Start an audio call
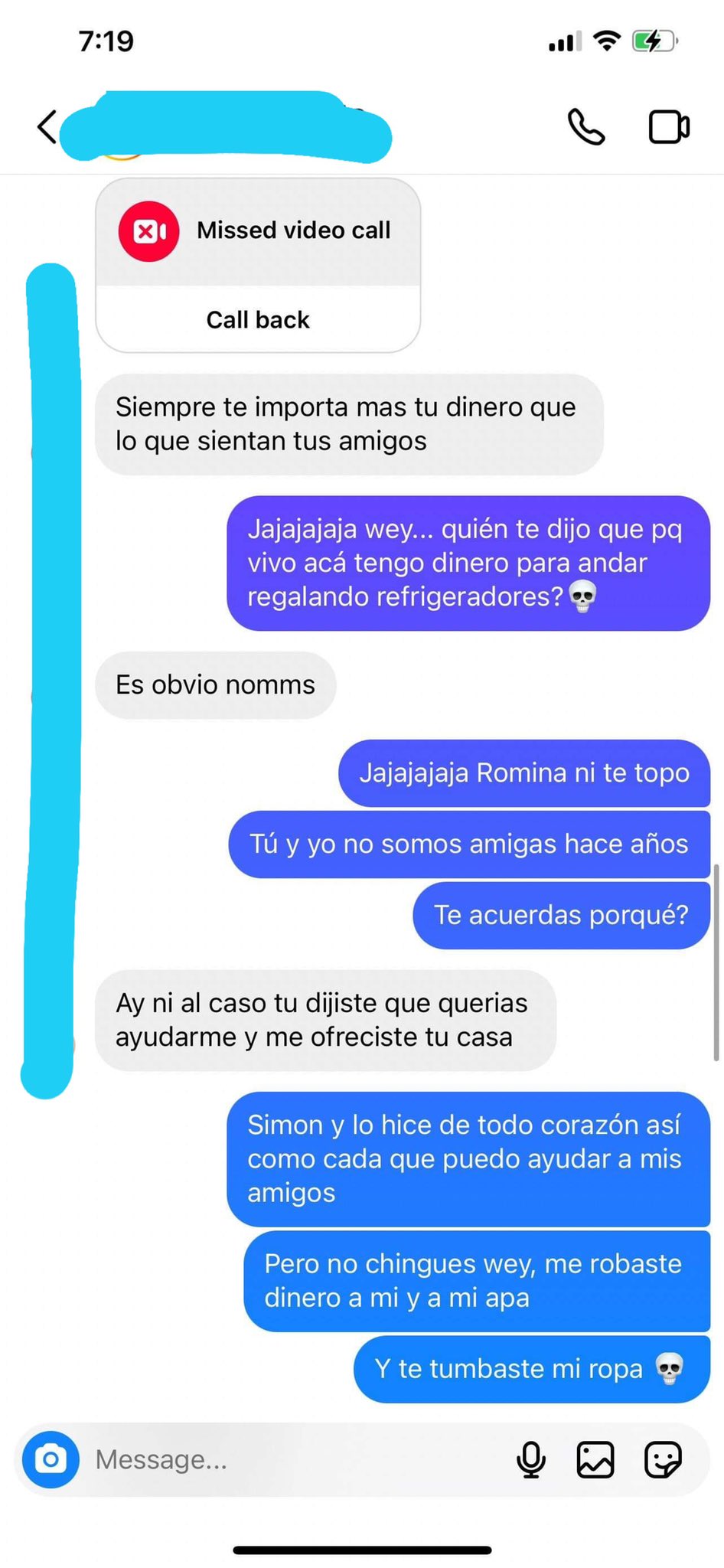 586,127
